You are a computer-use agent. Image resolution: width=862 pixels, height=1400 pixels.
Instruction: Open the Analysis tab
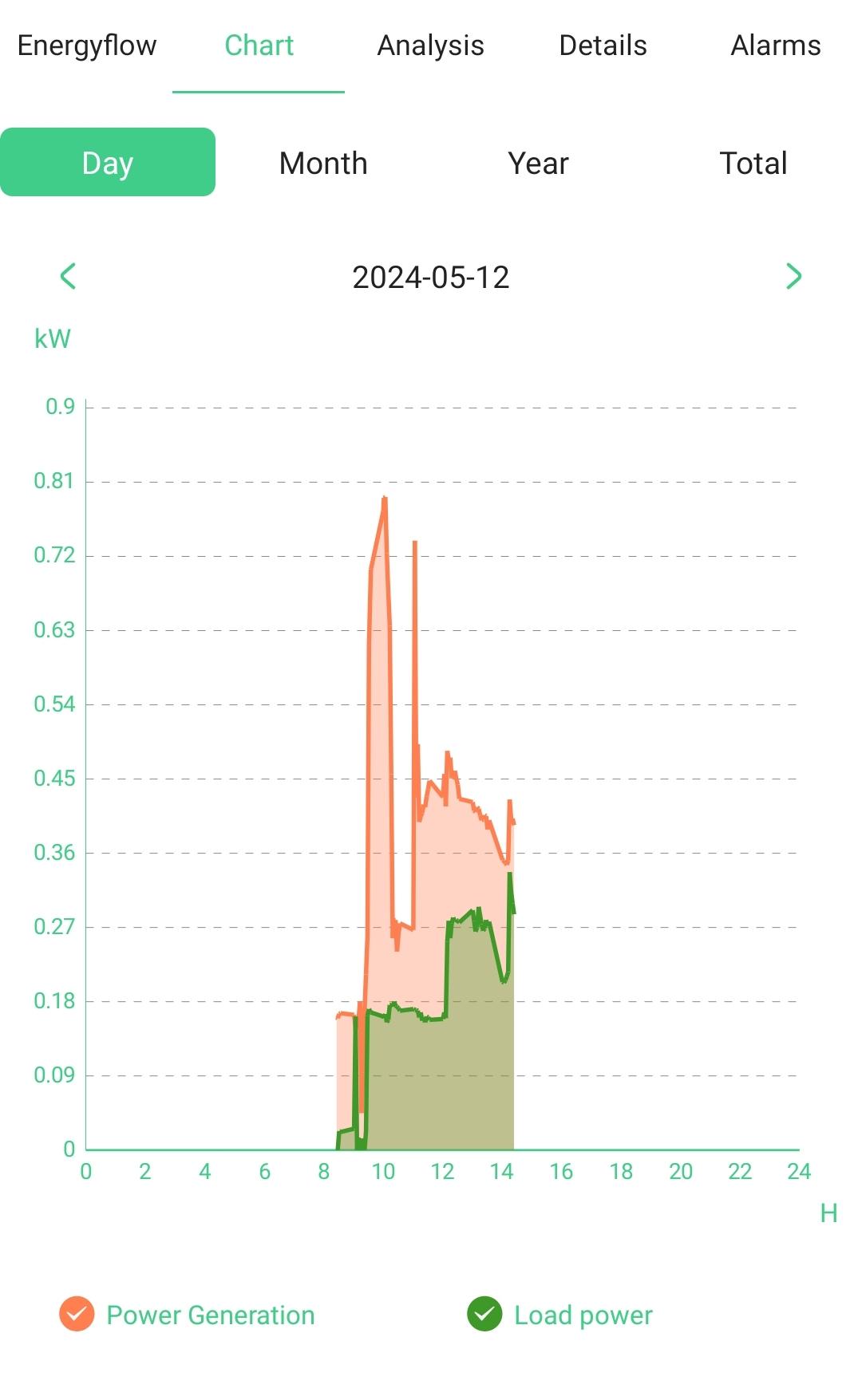(x=430, y=45)
